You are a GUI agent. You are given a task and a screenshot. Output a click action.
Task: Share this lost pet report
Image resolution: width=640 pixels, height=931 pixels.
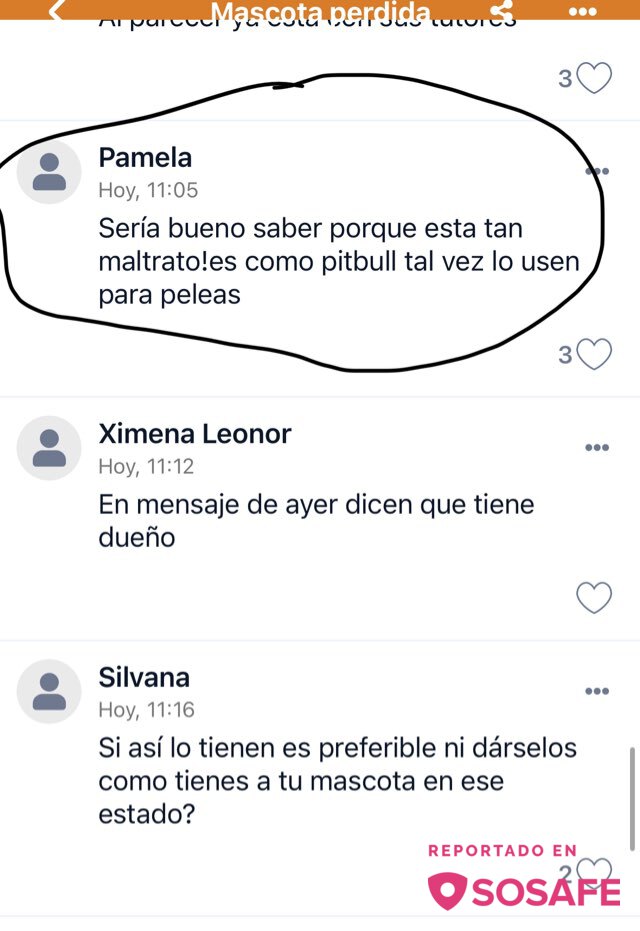click(x=504, y=10)
